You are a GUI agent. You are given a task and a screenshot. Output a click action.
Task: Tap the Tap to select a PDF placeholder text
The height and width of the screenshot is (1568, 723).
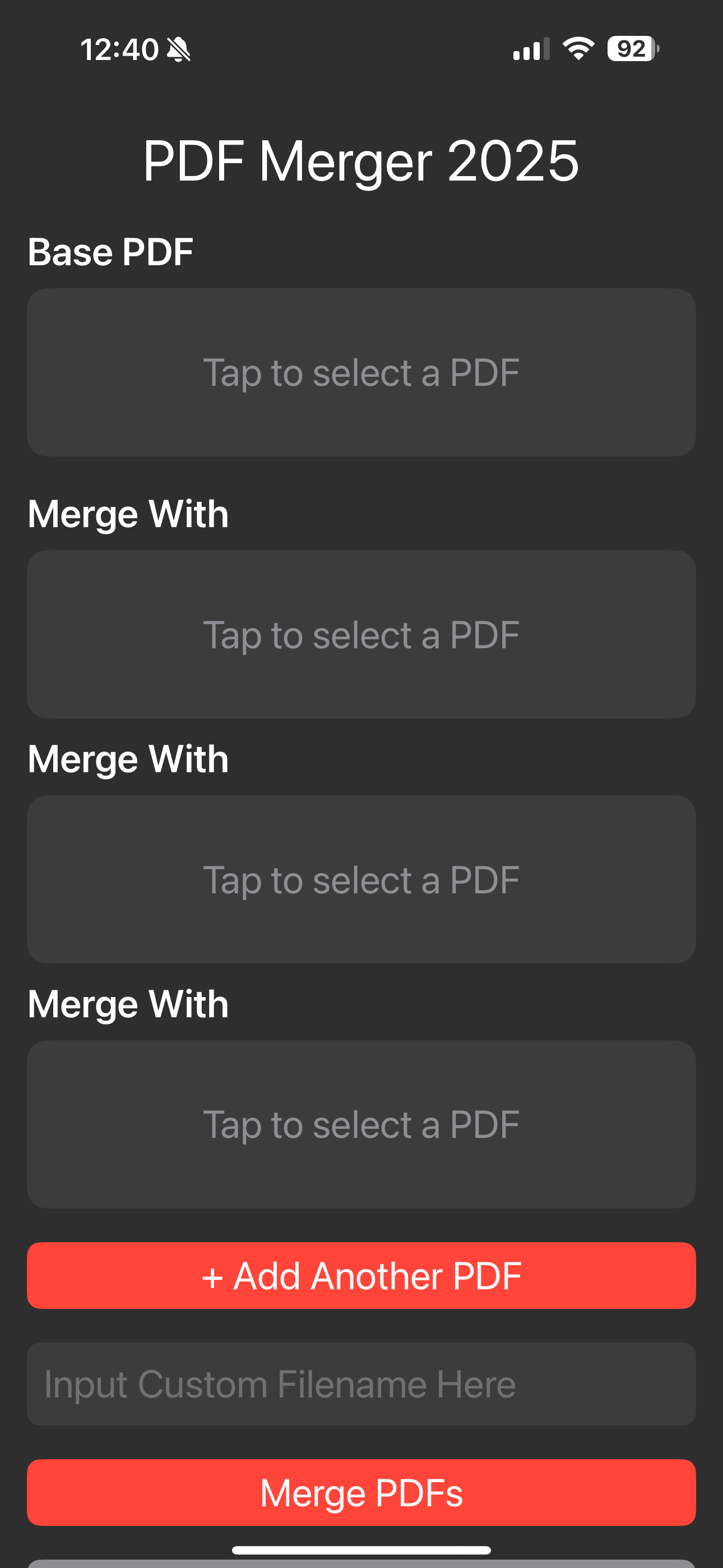361,372
